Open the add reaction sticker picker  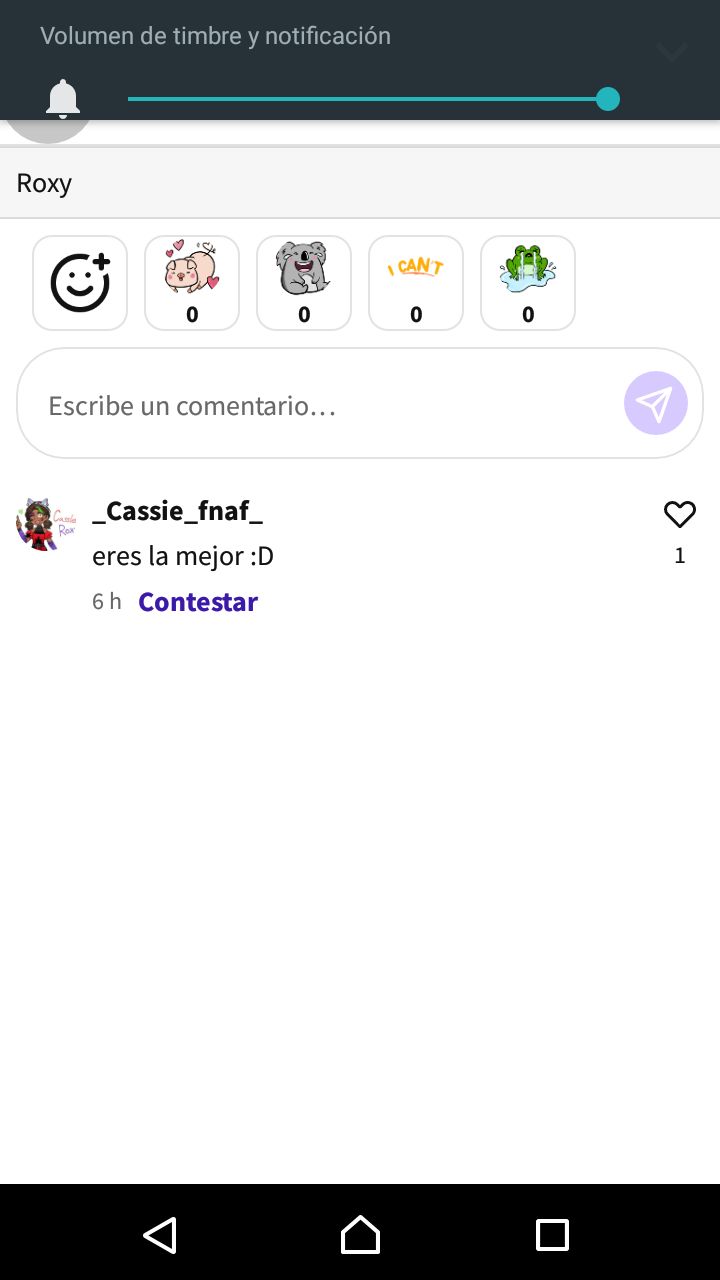pyautogui.click(x=80, y=283)
